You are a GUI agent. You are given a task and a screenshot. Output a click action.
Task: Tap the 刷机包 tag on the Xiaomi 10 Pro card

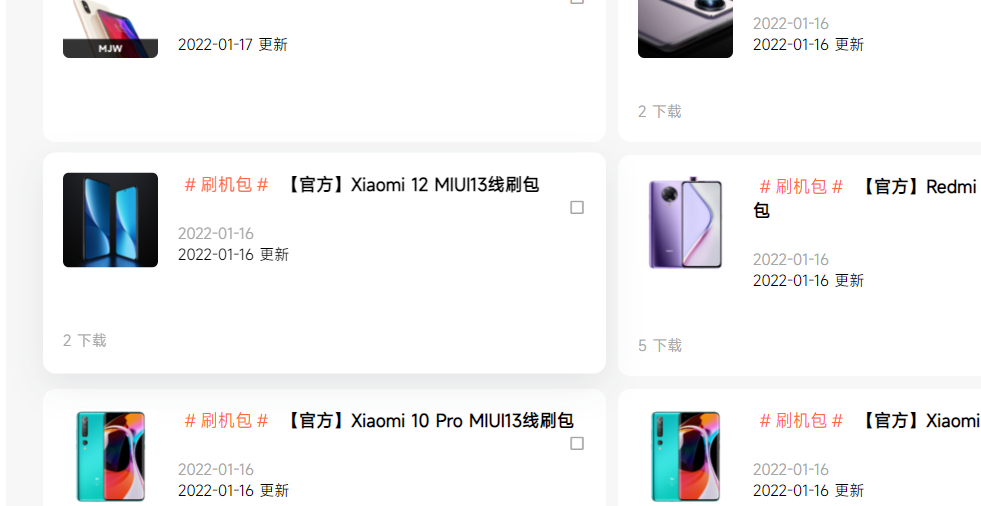pos(226,421)
